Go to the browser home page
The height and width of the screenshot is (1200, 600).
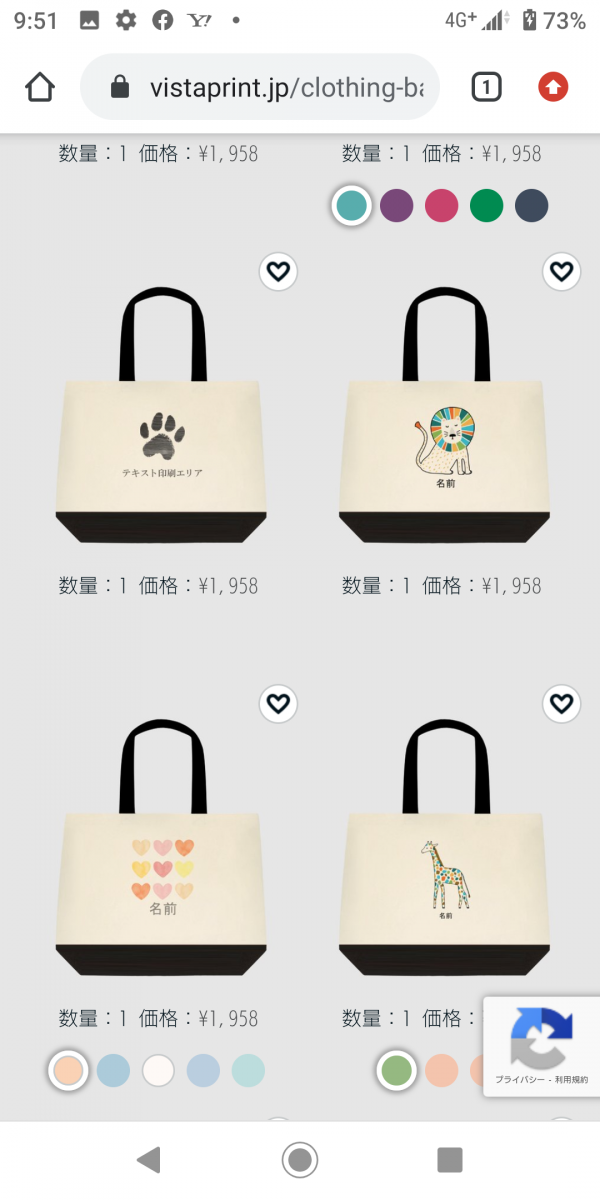(x=40, y=88)
